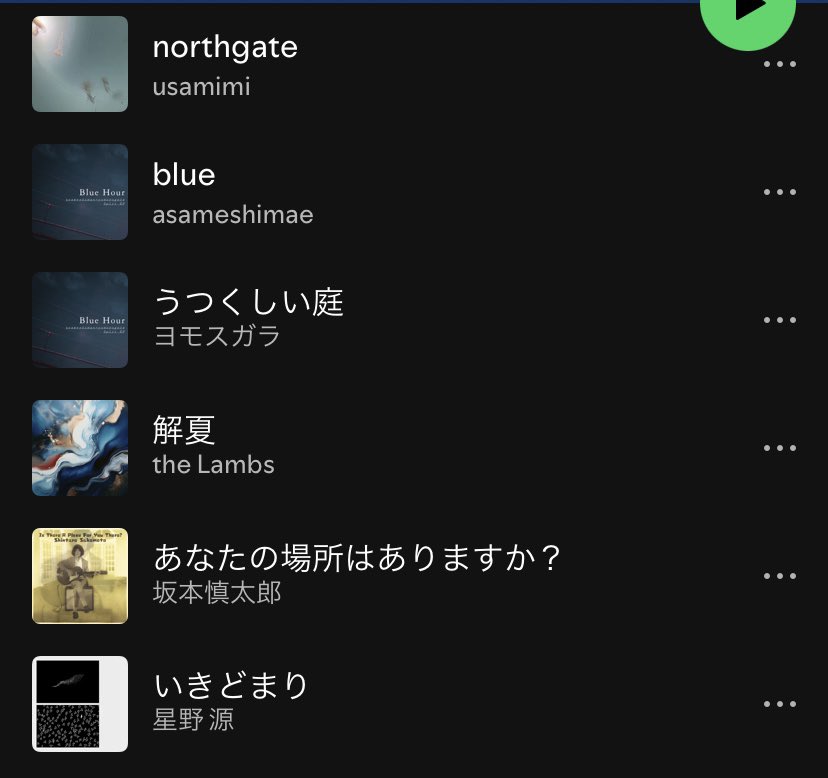Play the track blue by asameshimae
Image resolution: width=828 pixels, height=778 pixels.
232,192
